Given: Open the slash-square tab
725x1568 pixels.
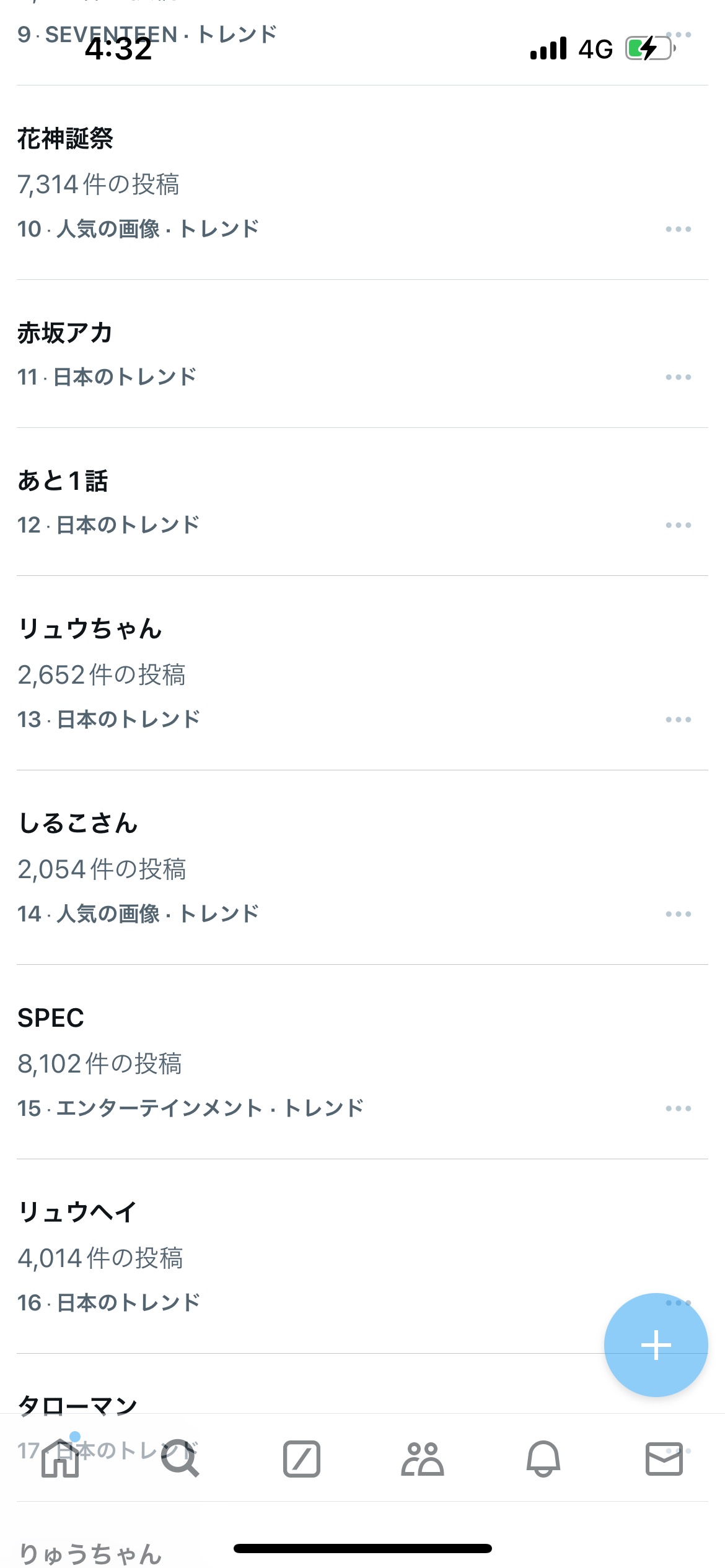Looking at the screenshot, I should pos(302,1459).
